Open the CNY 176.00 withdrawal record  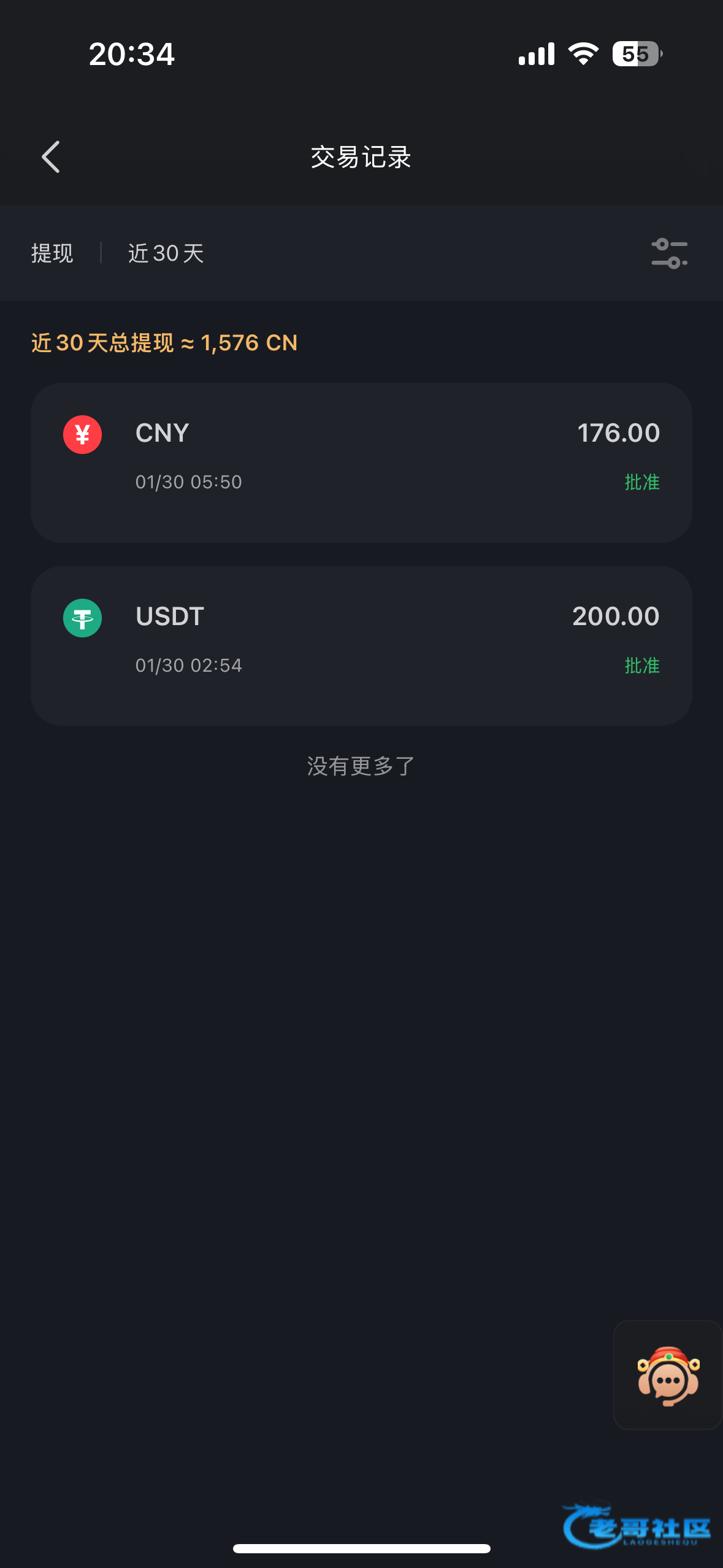pos(361,462)
